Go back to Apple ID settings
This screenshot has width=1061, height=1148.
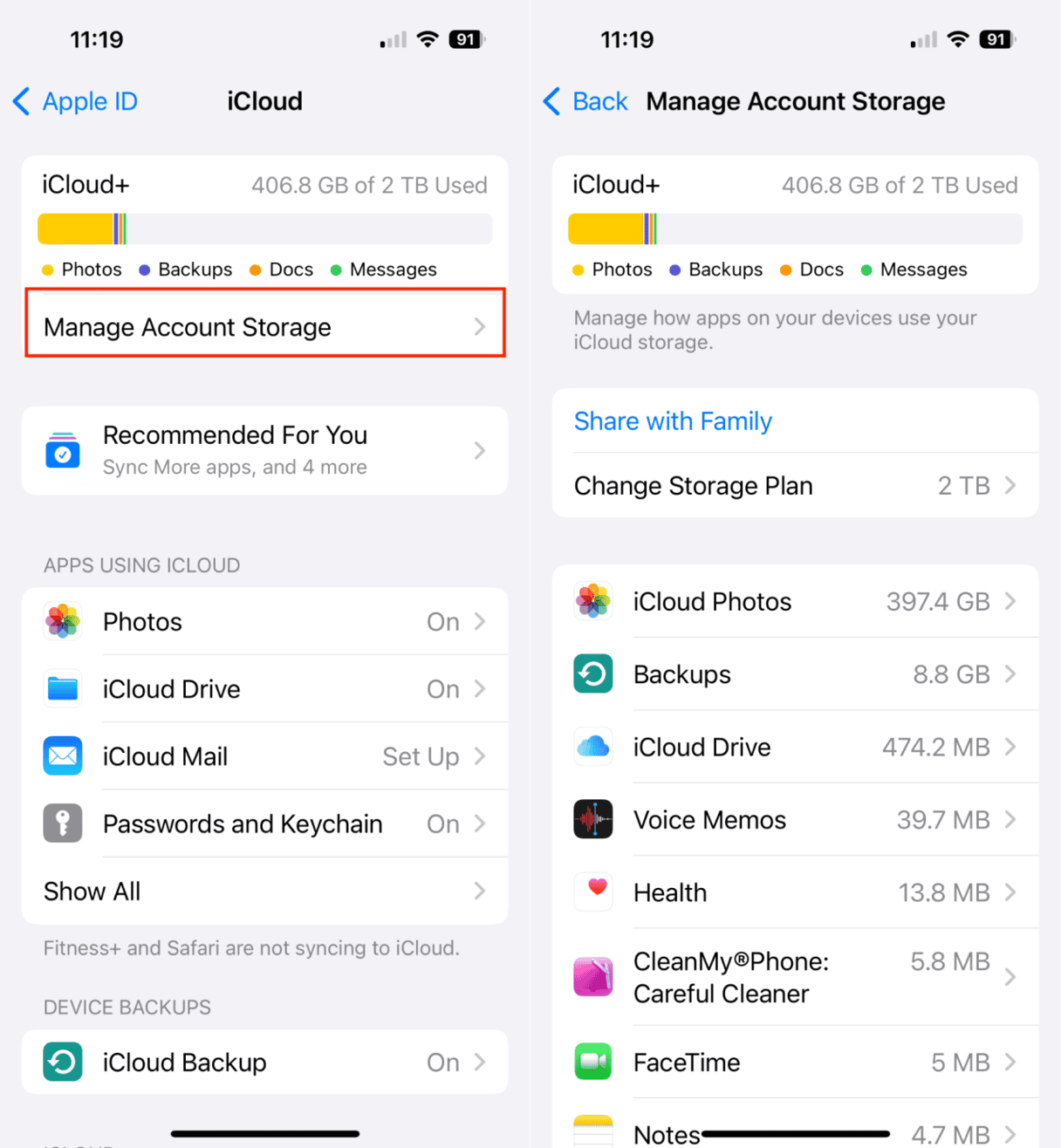(76, 101)
